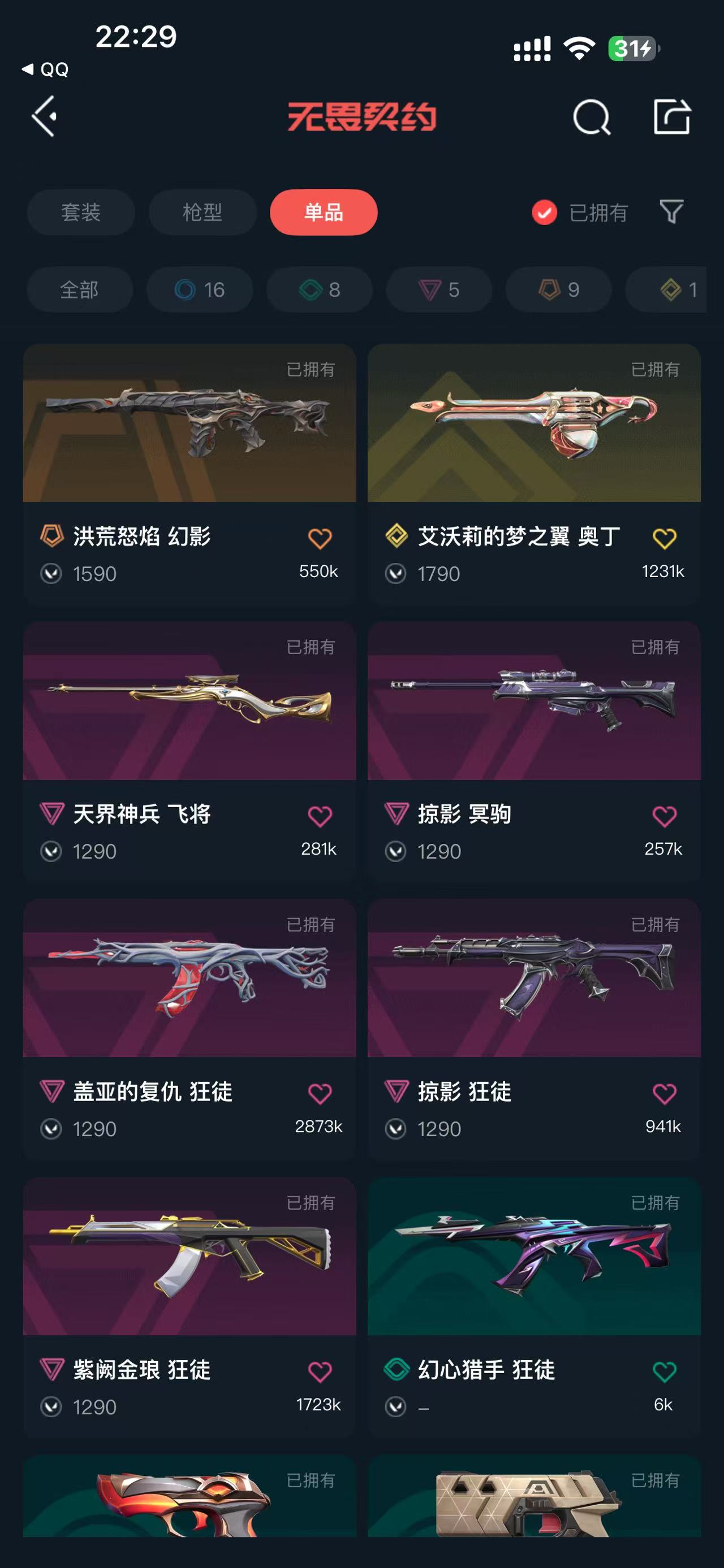Image resolution: width=724 pixels, height=1568 pixels.
Task: Filter by the pink tier chip 5
Action: [438, 290]
